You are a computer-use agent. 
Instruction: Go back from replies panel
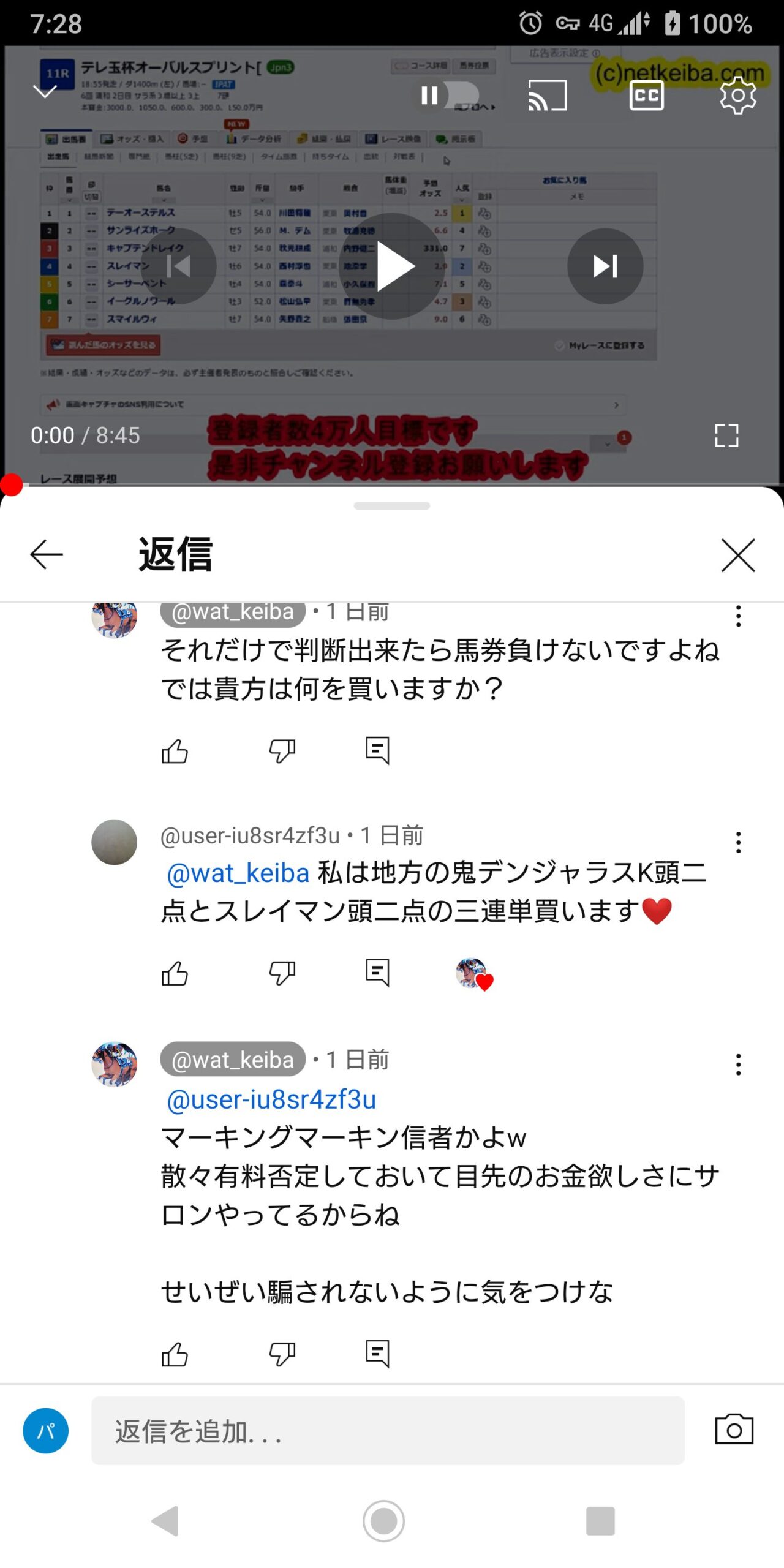pyautogui.click(x=47, y=554)
